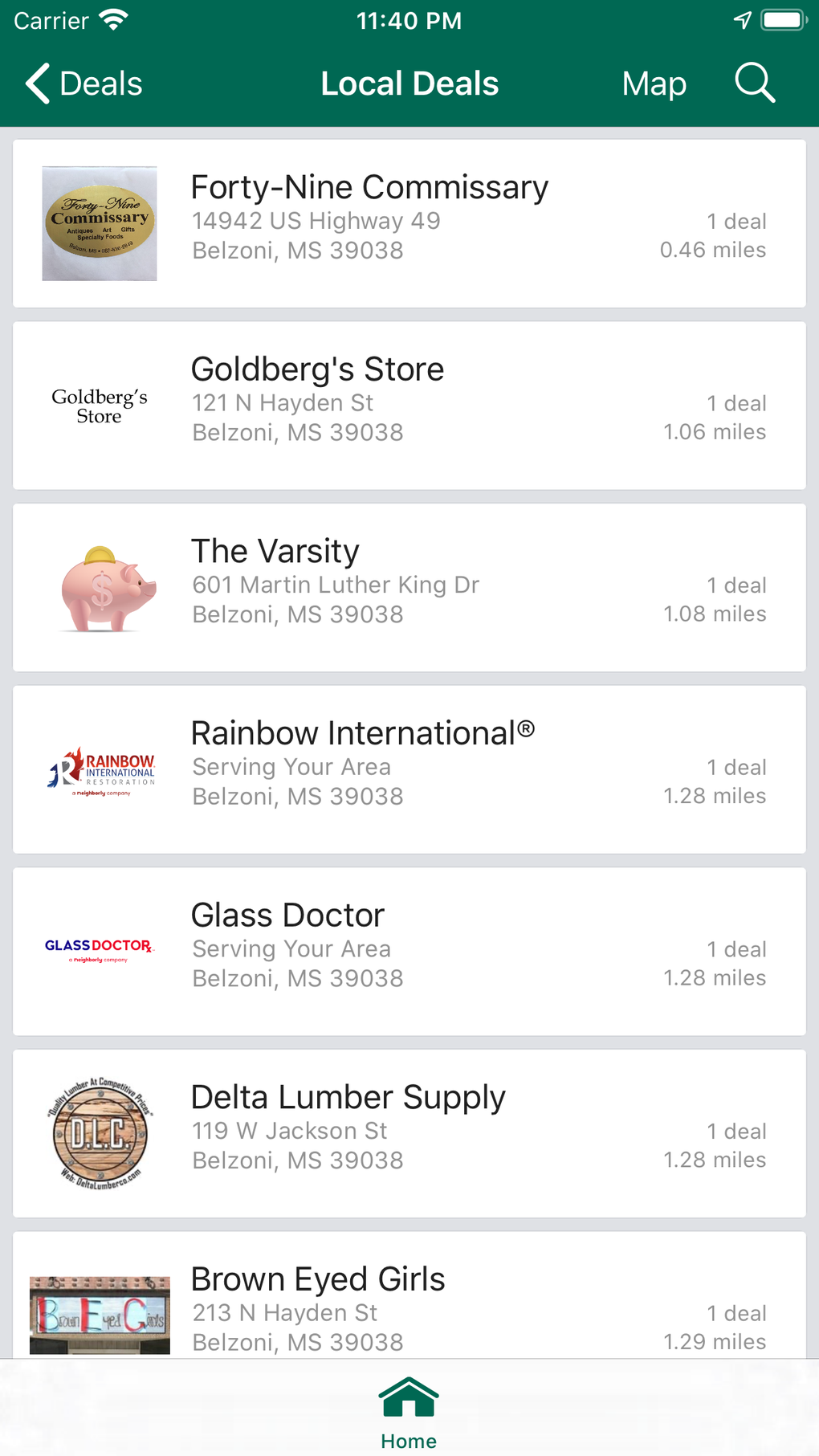Open Forty-Nine Commissary deal
Screen dimensions: 819x1456
[x=409, y=223]
